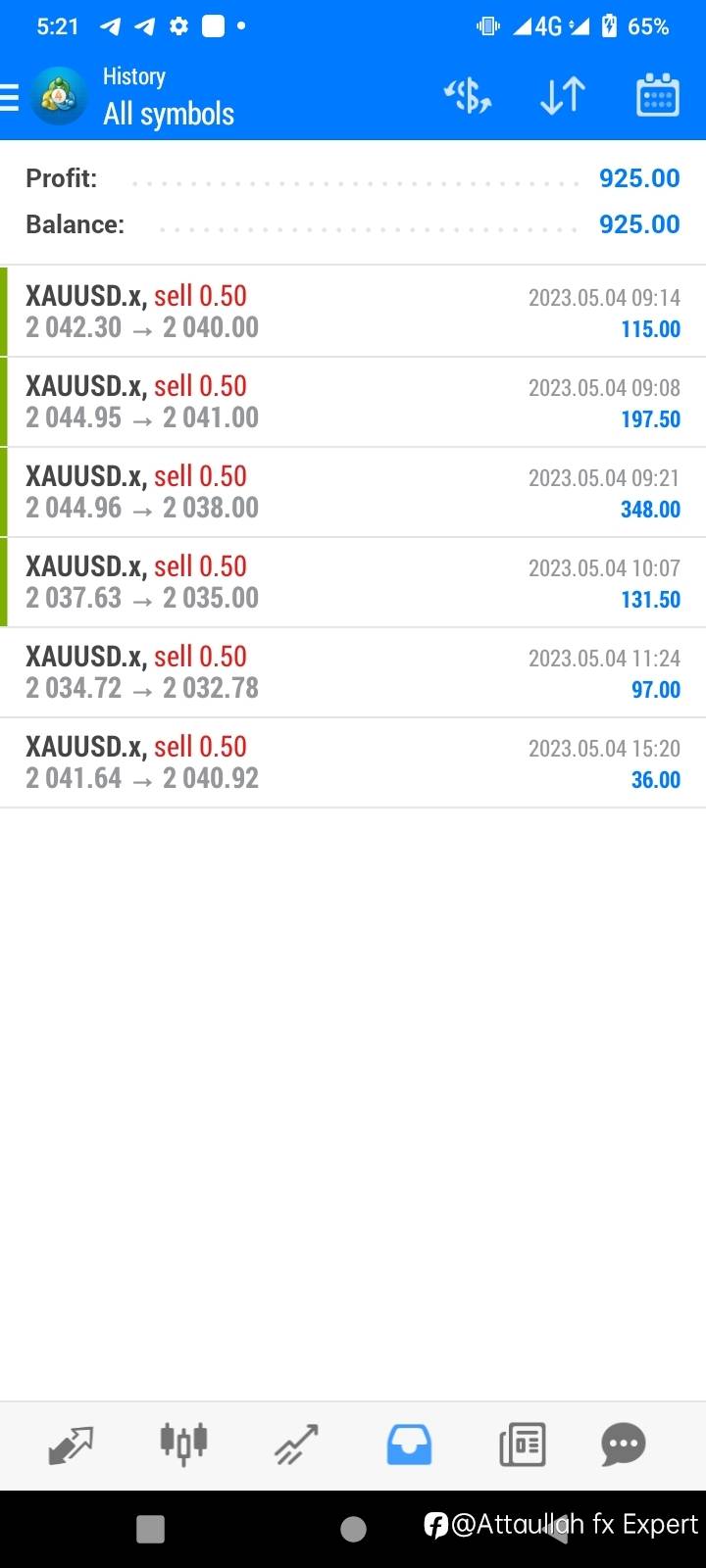Switch to the Quotes tab

[71, 1445]
